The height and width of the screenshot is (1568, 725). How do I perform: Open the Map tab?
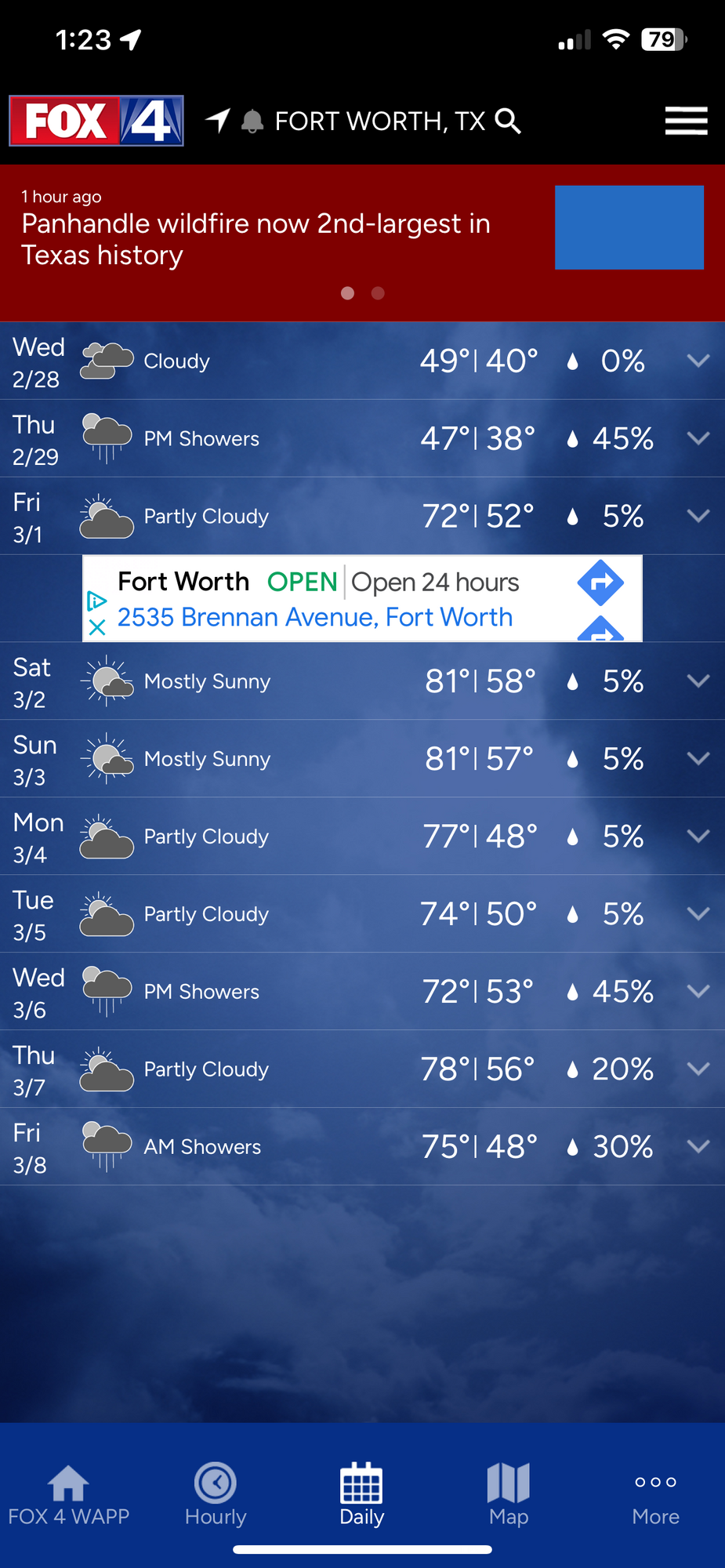(x=508, y=1494)
